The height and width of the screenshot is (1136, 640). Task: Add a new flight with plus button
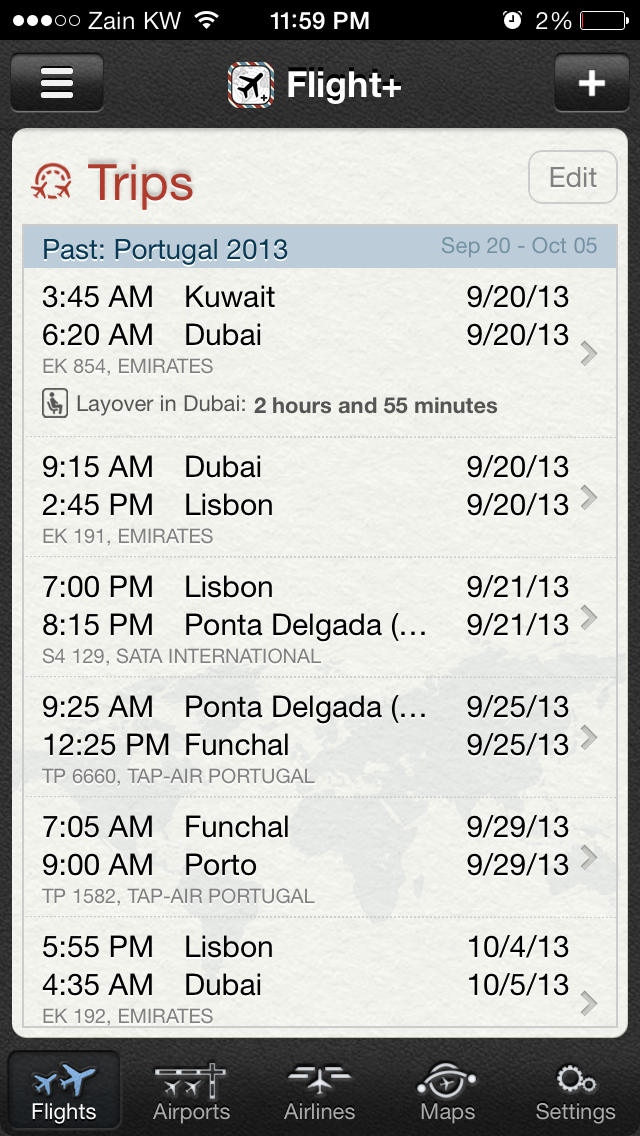click(x=591, y=83)
